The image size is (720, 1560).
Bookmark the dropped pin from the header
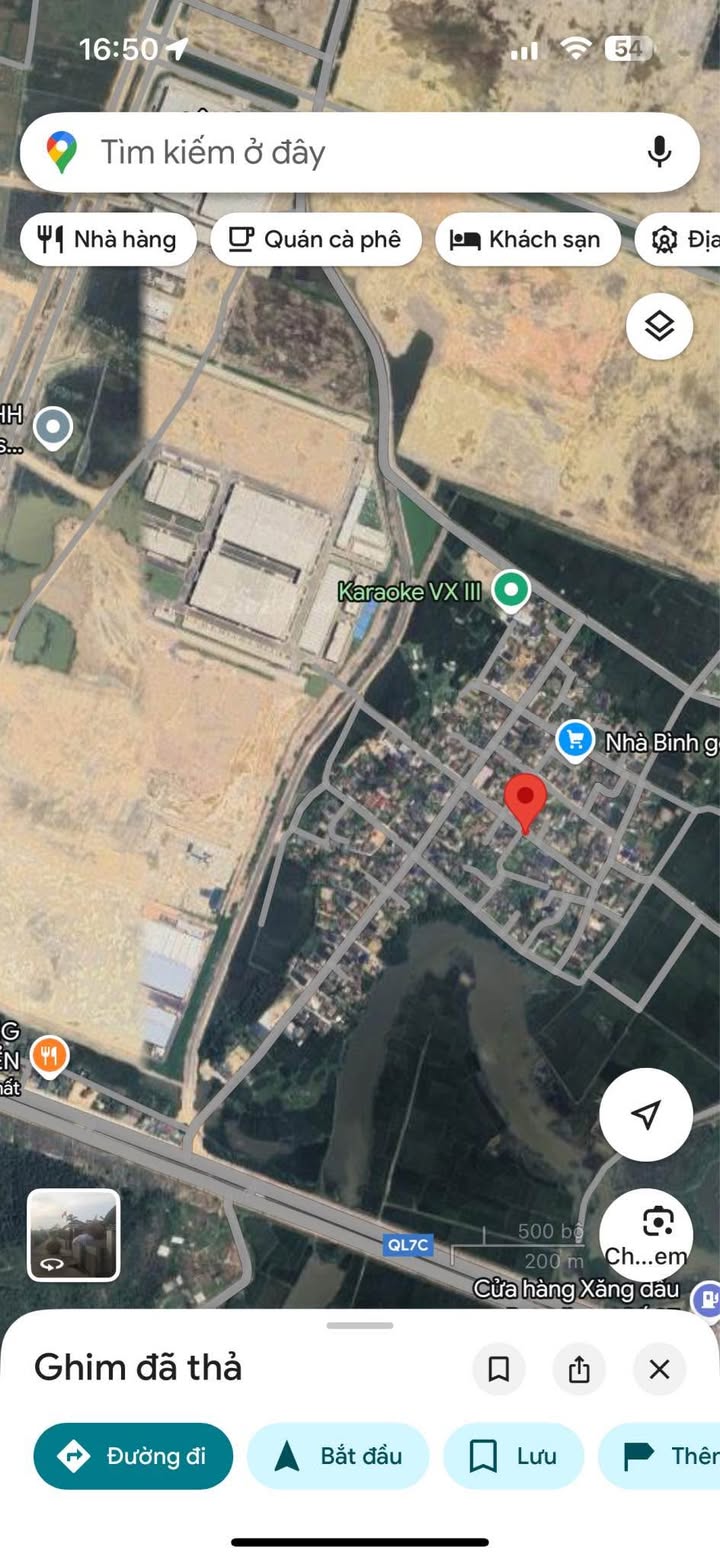tap(499, 1369)
